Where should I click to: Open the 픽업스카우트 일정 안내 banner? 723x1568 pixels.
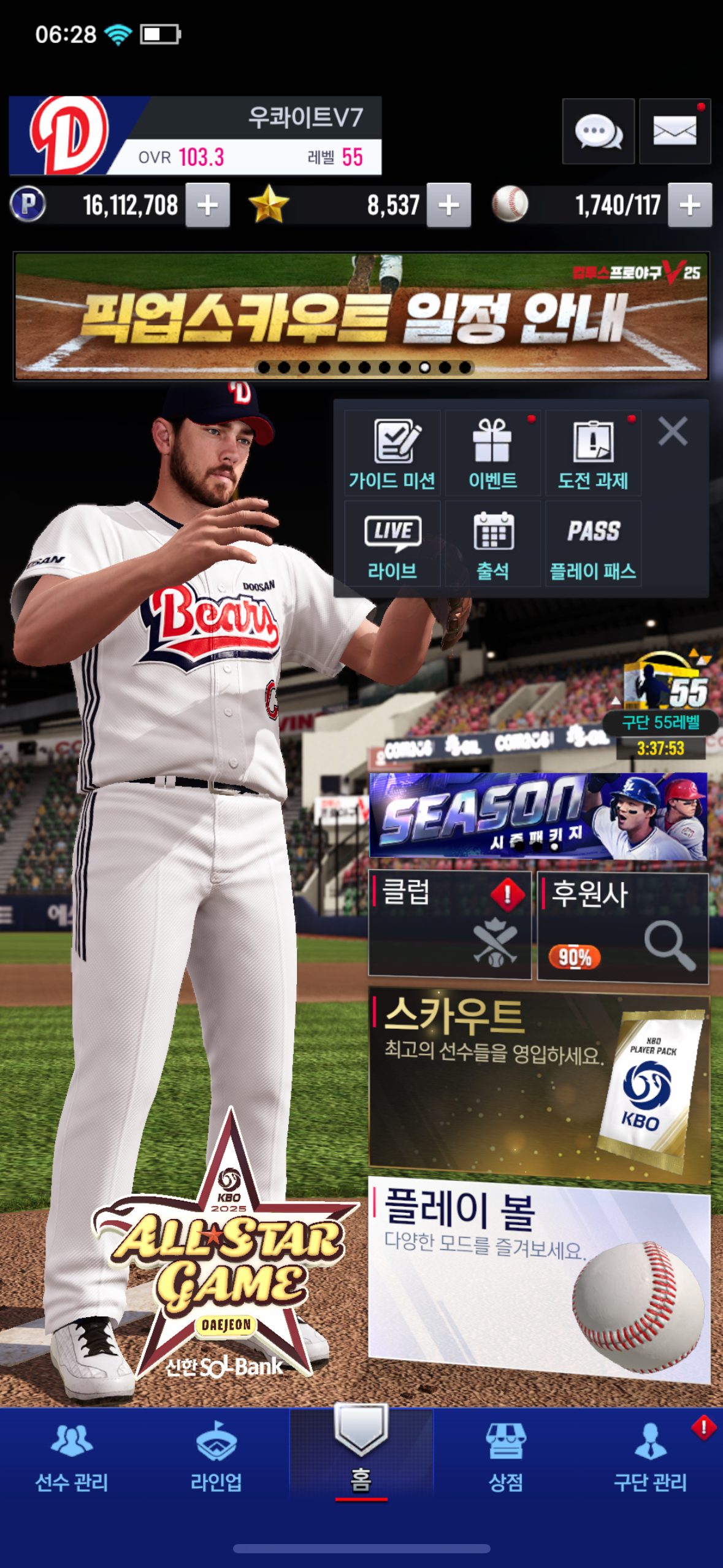tap(361, 316)
